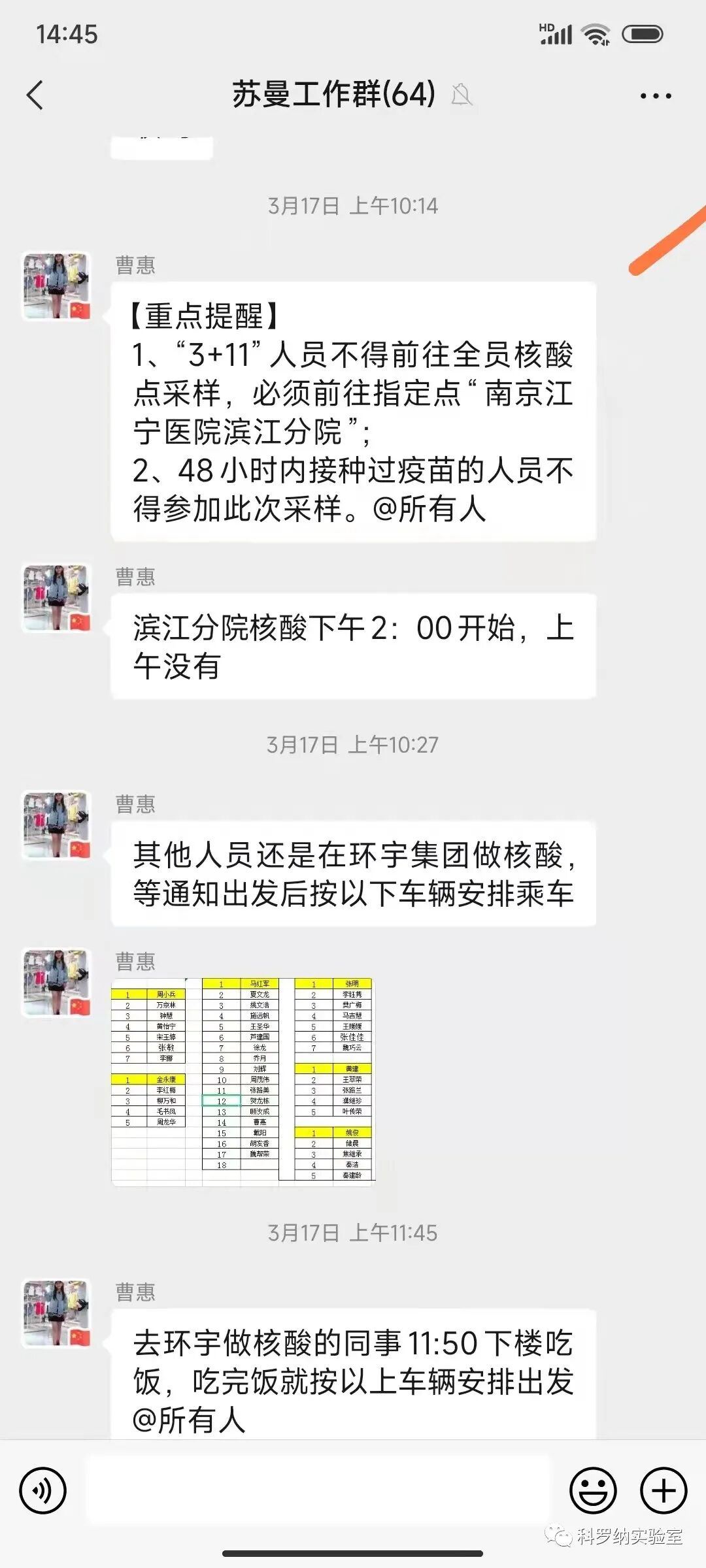Go back from the 苏曼工作群 chat
The height and width of the screenshot is (1568, 706).
click(35, 95)
